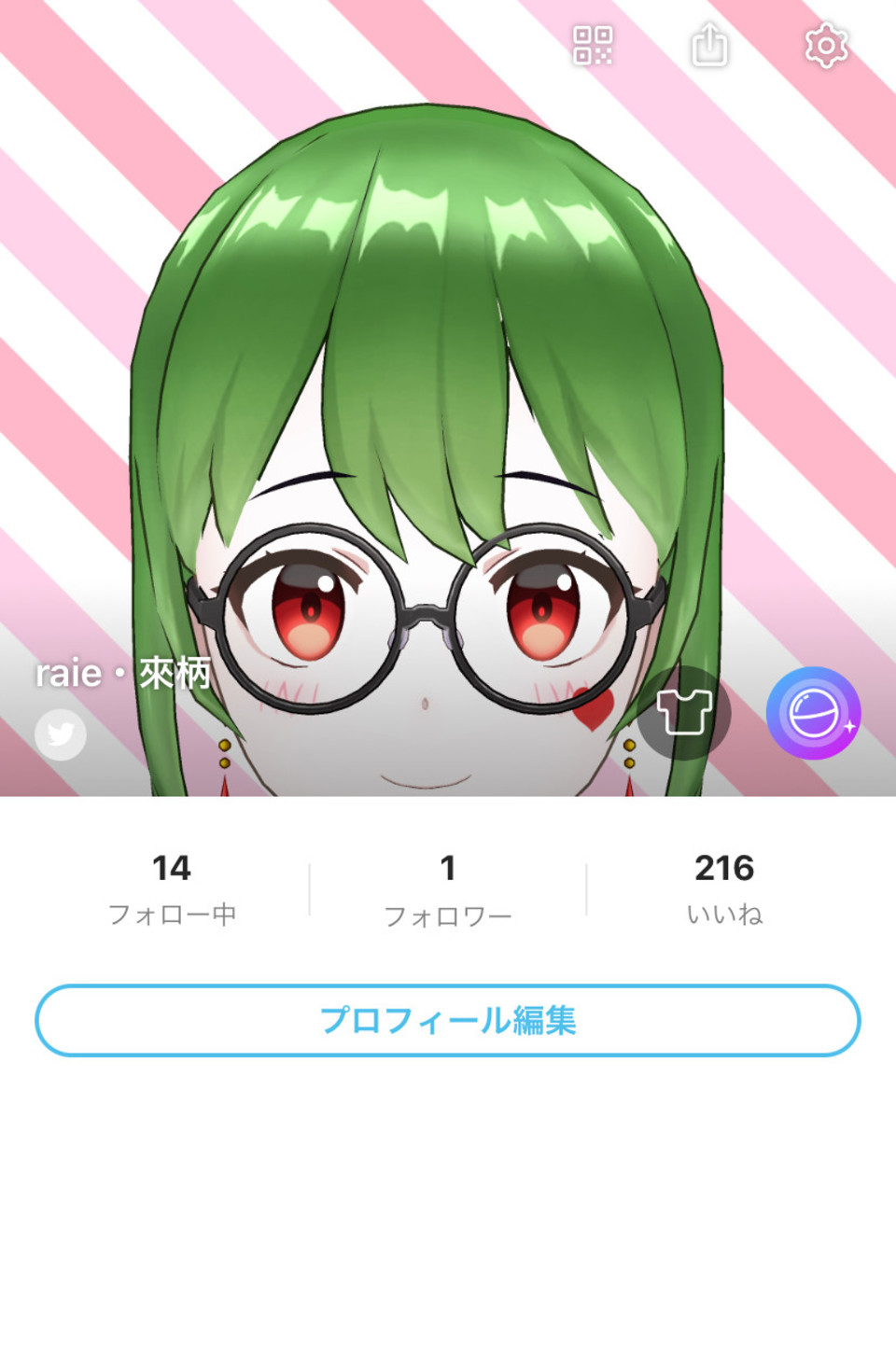This screenshot has width=896, height=1355.
Task: View the フォロー中 list
Action: [x=172, y=888]
